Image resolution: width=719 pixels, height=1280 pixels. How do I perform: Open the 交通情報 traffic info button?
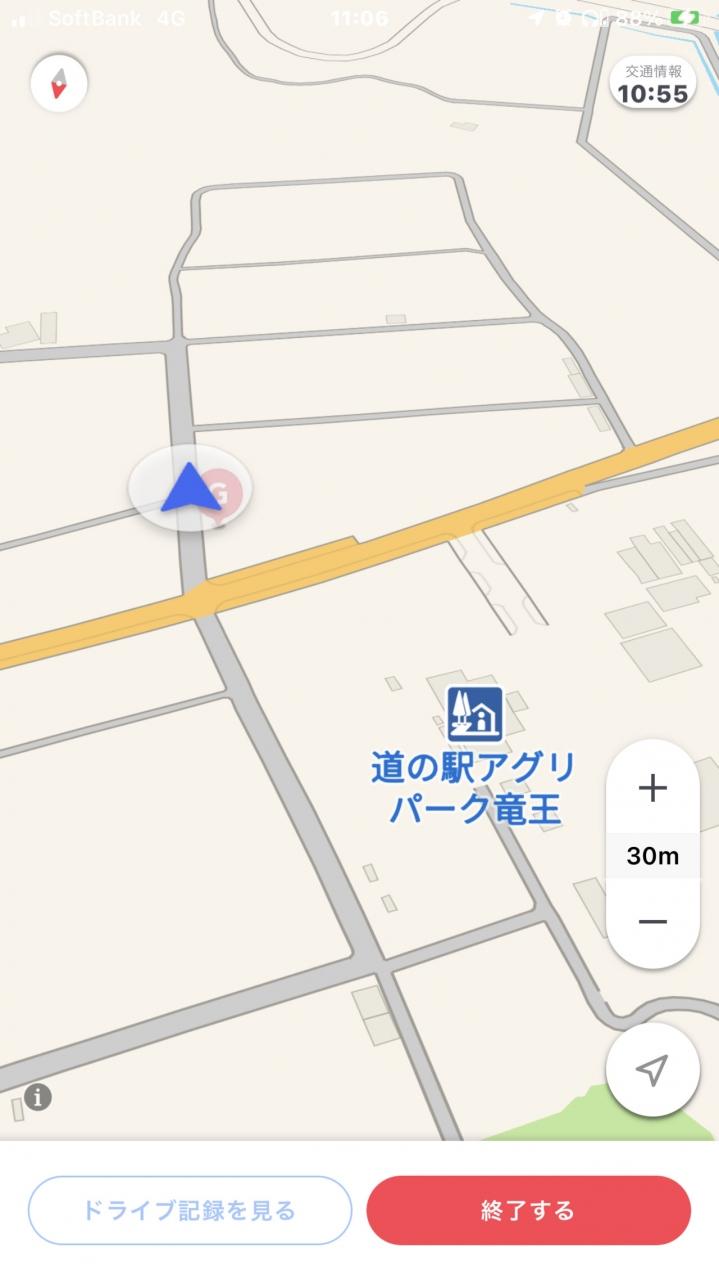(652, 84)
